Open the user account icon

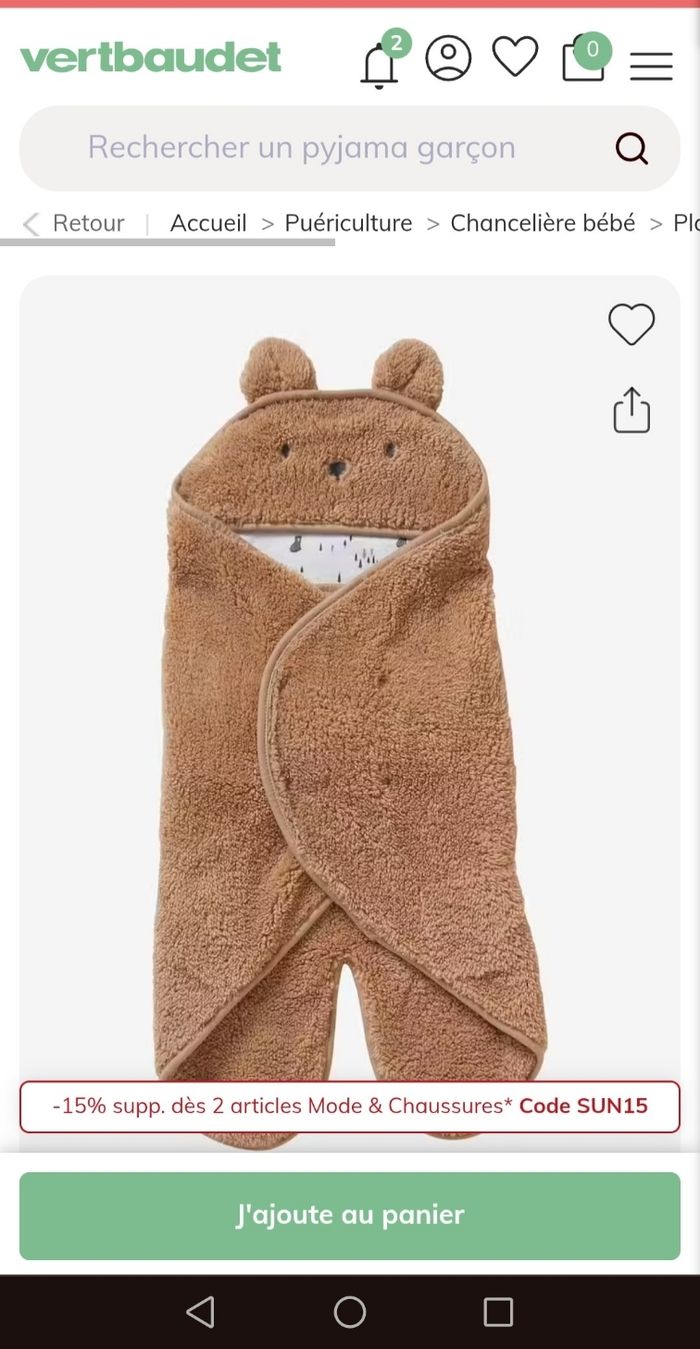point(448,58)
